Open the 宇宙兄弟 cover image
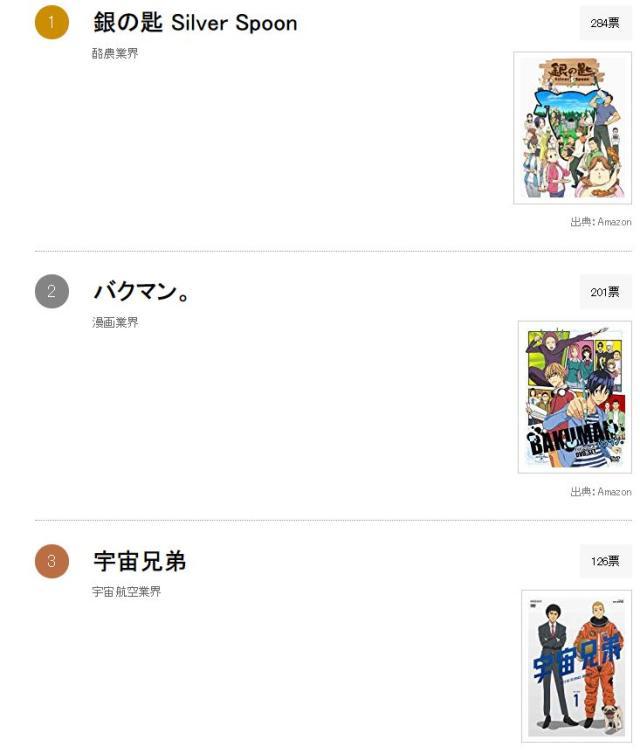 point(576,665)
